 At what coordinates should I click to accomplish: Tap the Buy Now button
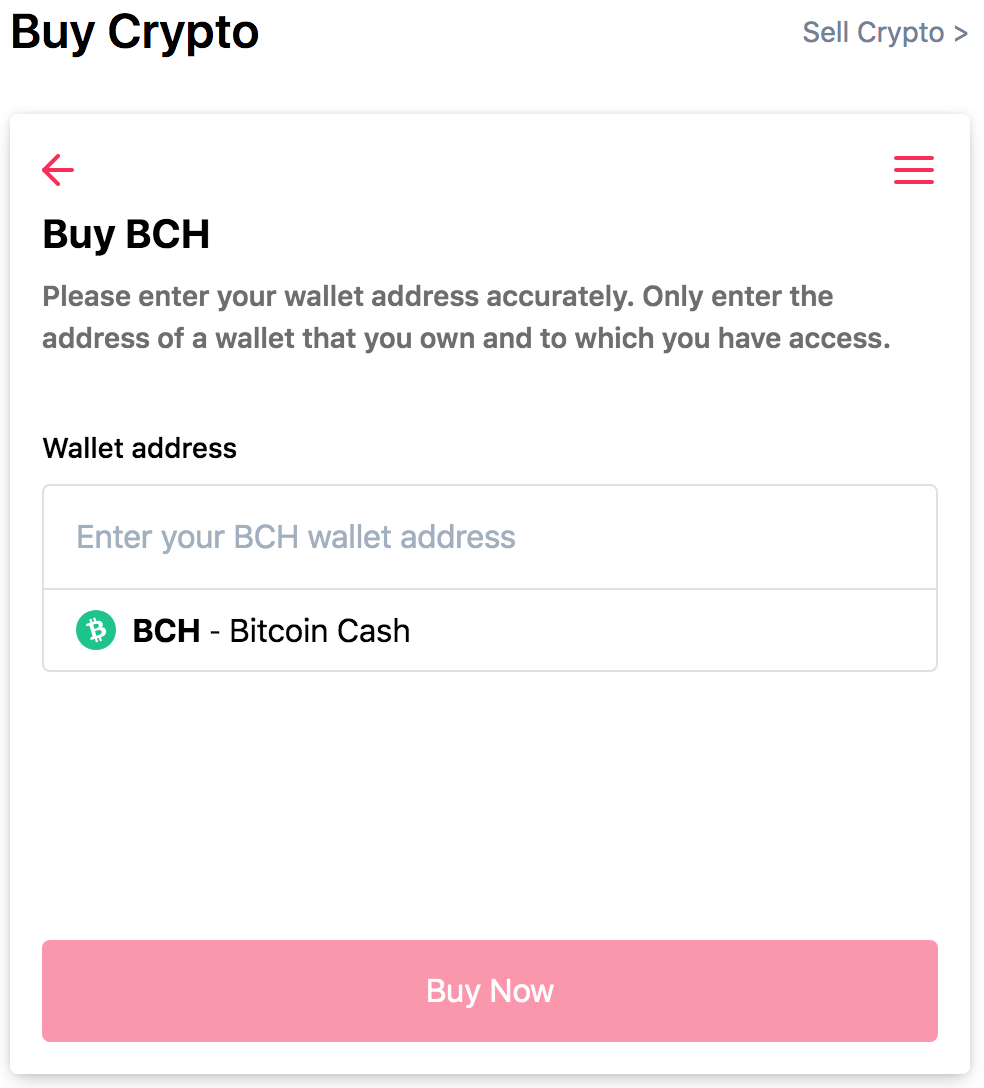(489, 990)
